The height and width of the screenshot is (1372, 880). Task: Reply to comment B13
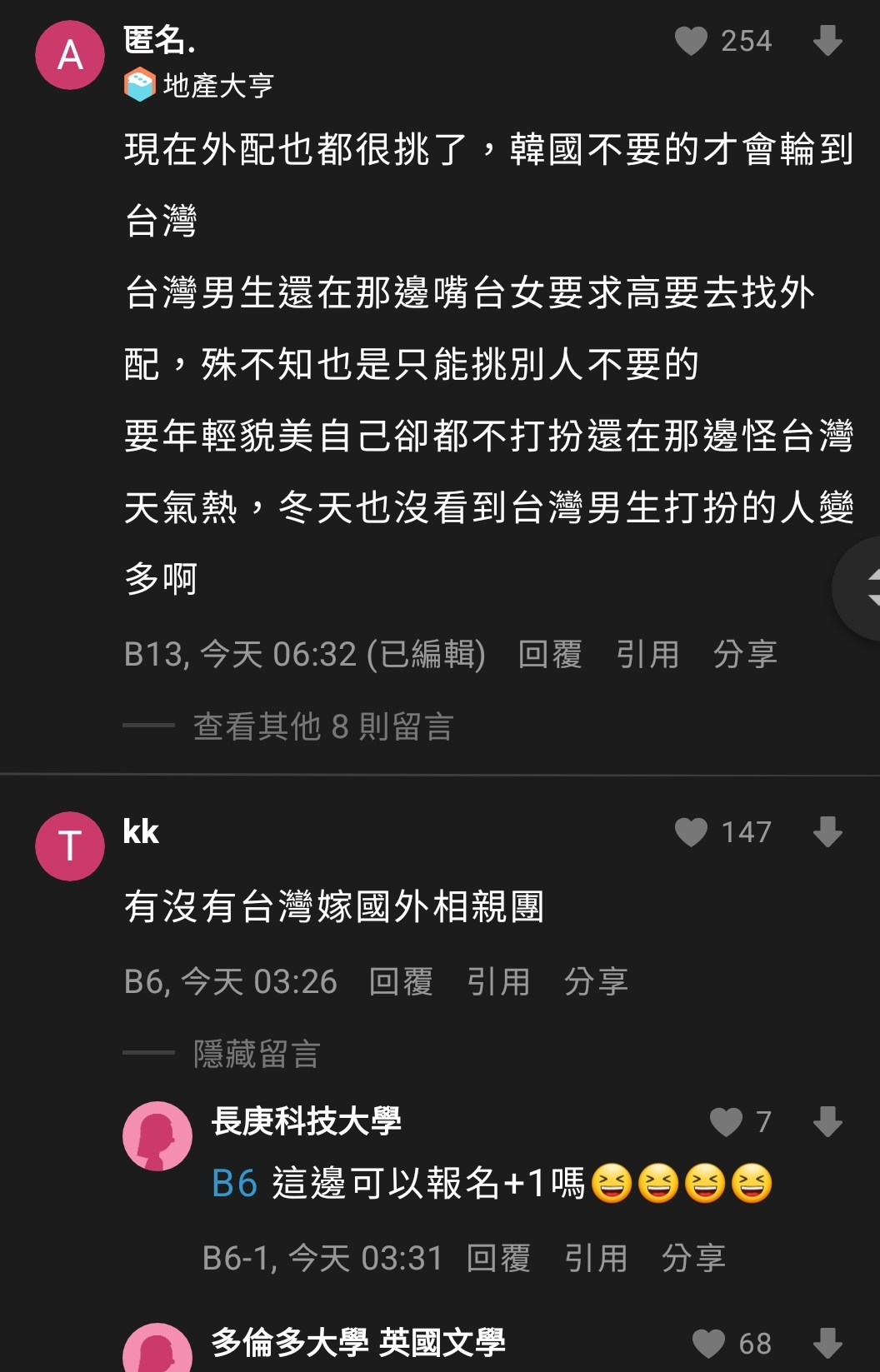coord(549,655)
